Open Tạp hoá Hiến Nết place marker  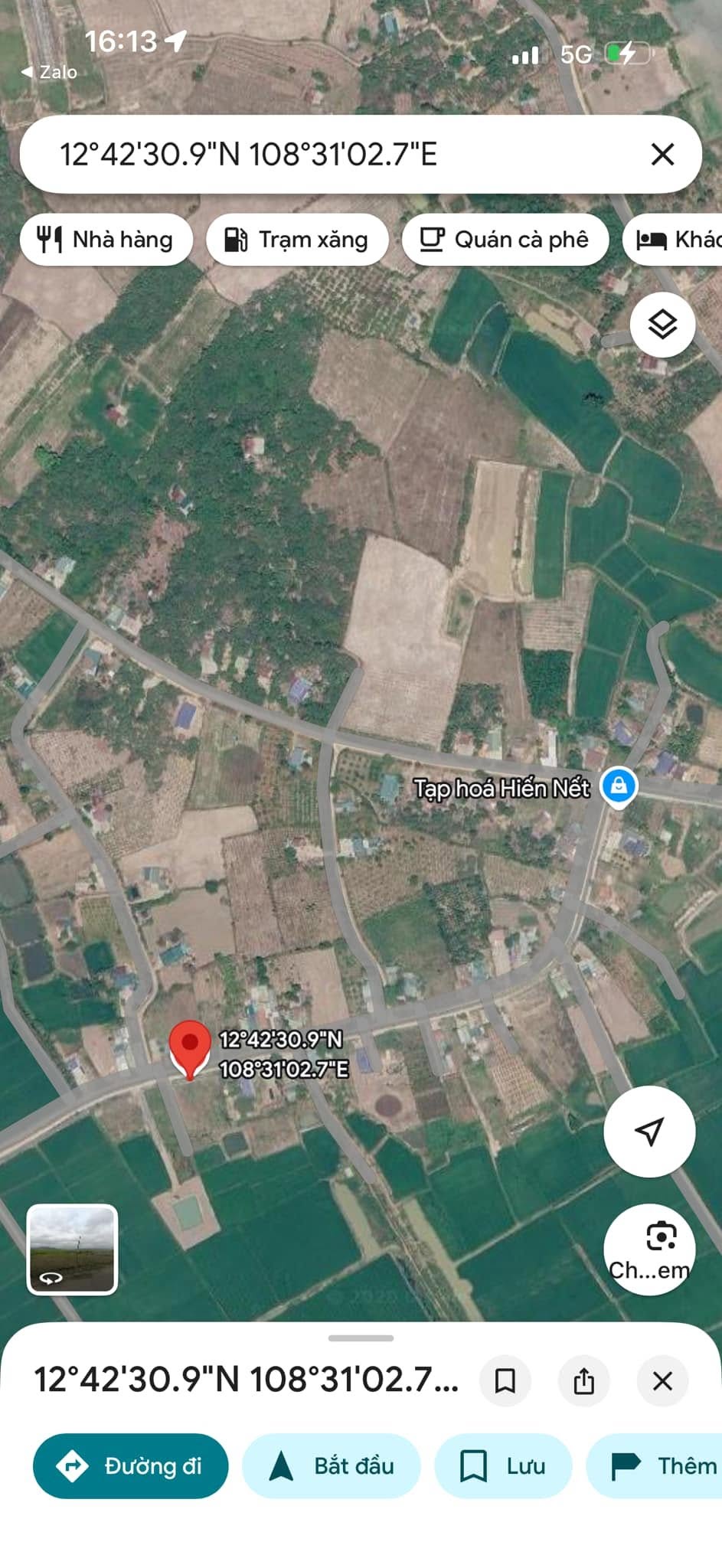tap(619, 786)
